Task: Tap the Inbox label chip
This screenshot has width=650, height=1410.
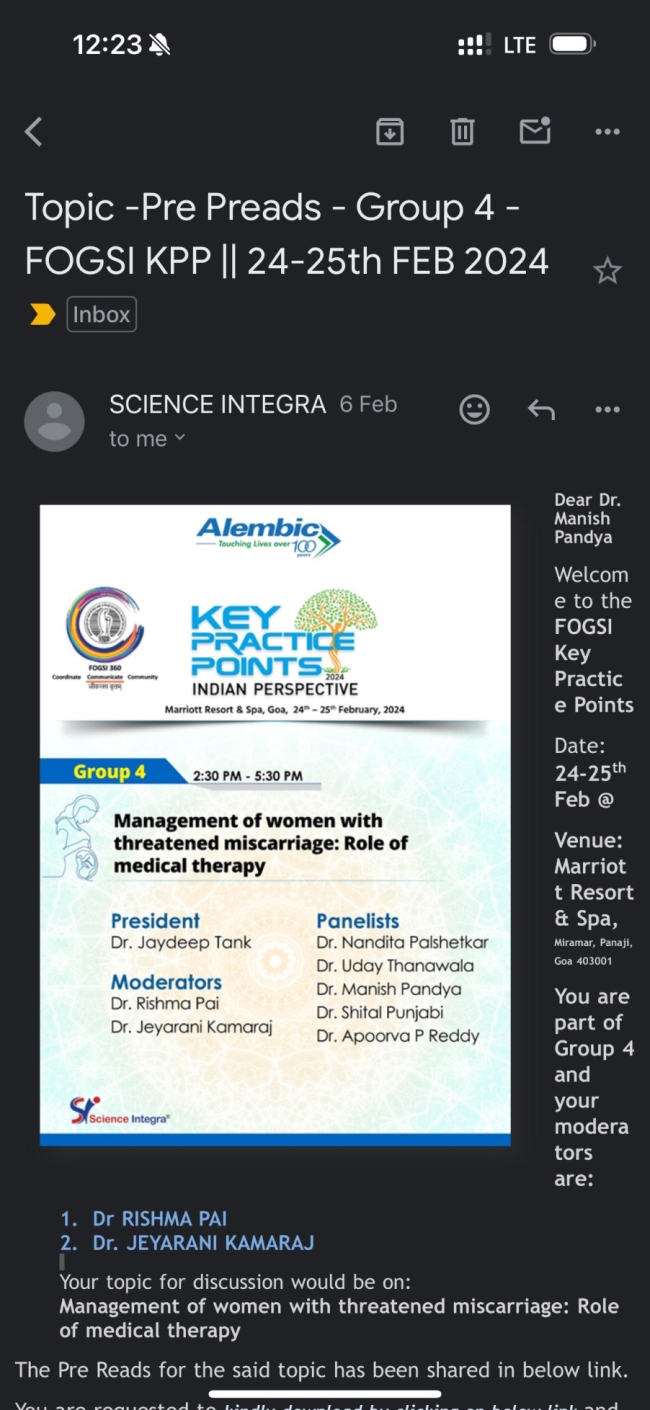Action: [x=101, y=314]
